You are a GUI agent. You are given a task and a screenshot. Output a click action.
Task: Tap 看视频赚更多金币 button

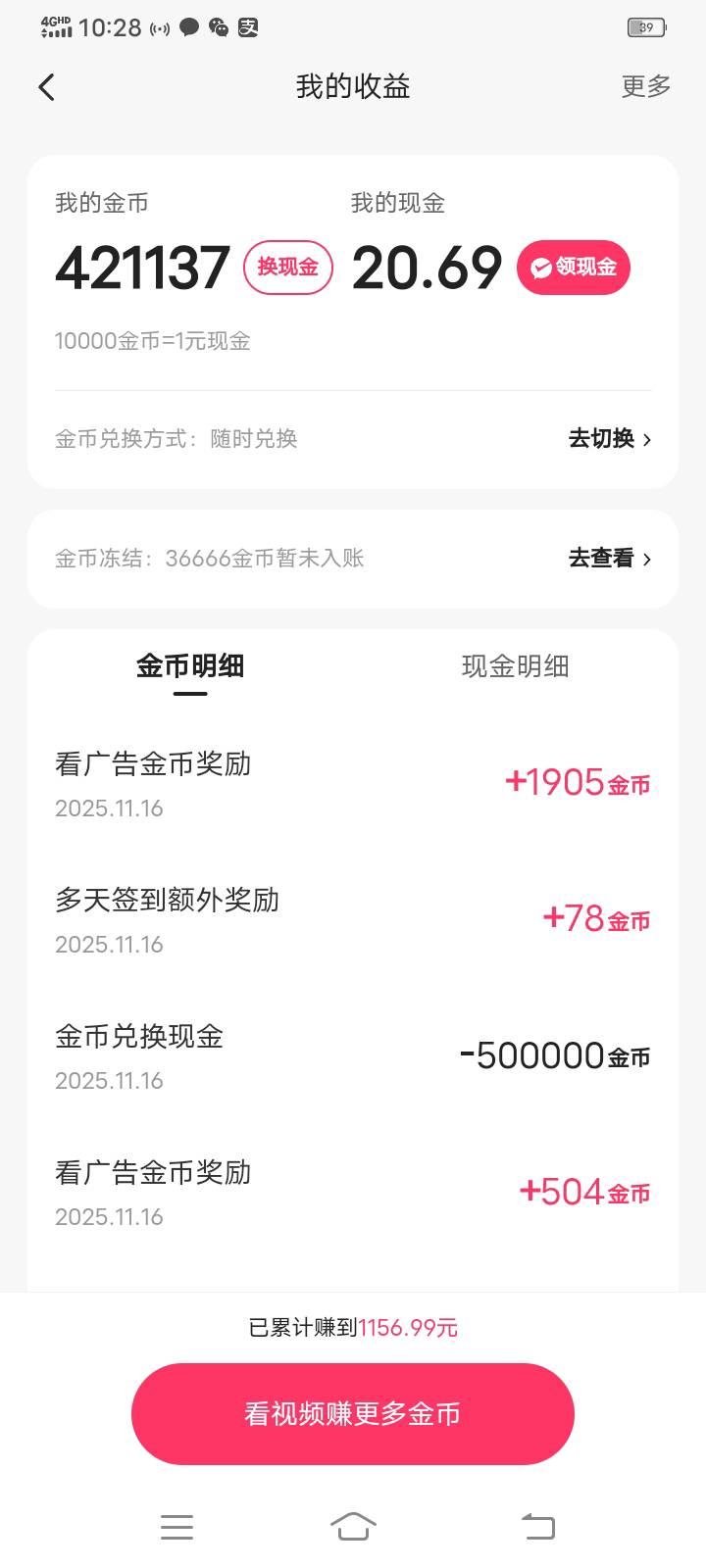pyautogui.click(x=353, y=1413)
